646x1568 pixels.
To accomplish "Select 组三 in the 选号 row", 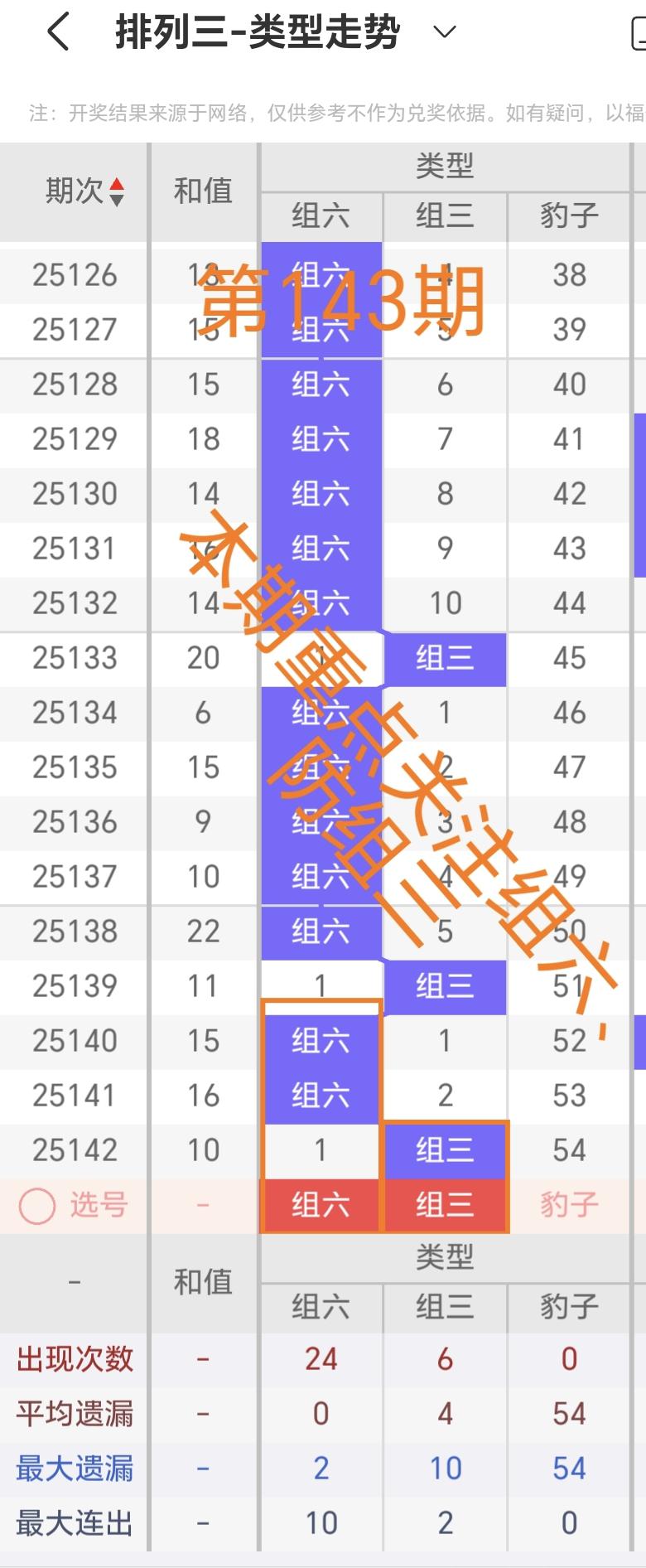I will pos(445,1205).
